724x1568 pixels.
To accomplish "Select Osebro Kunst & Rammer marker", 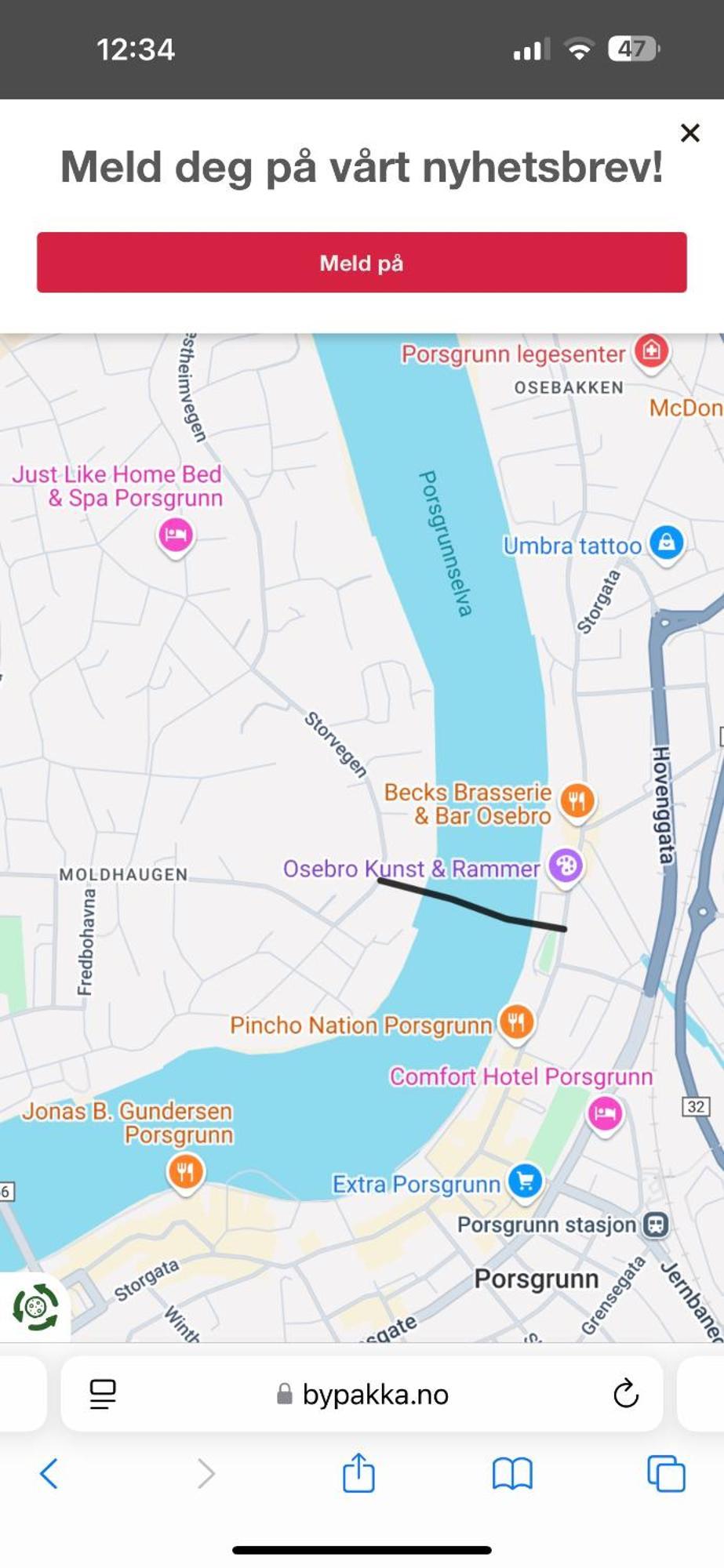I will pyautogui.click(x=566, y=866).
